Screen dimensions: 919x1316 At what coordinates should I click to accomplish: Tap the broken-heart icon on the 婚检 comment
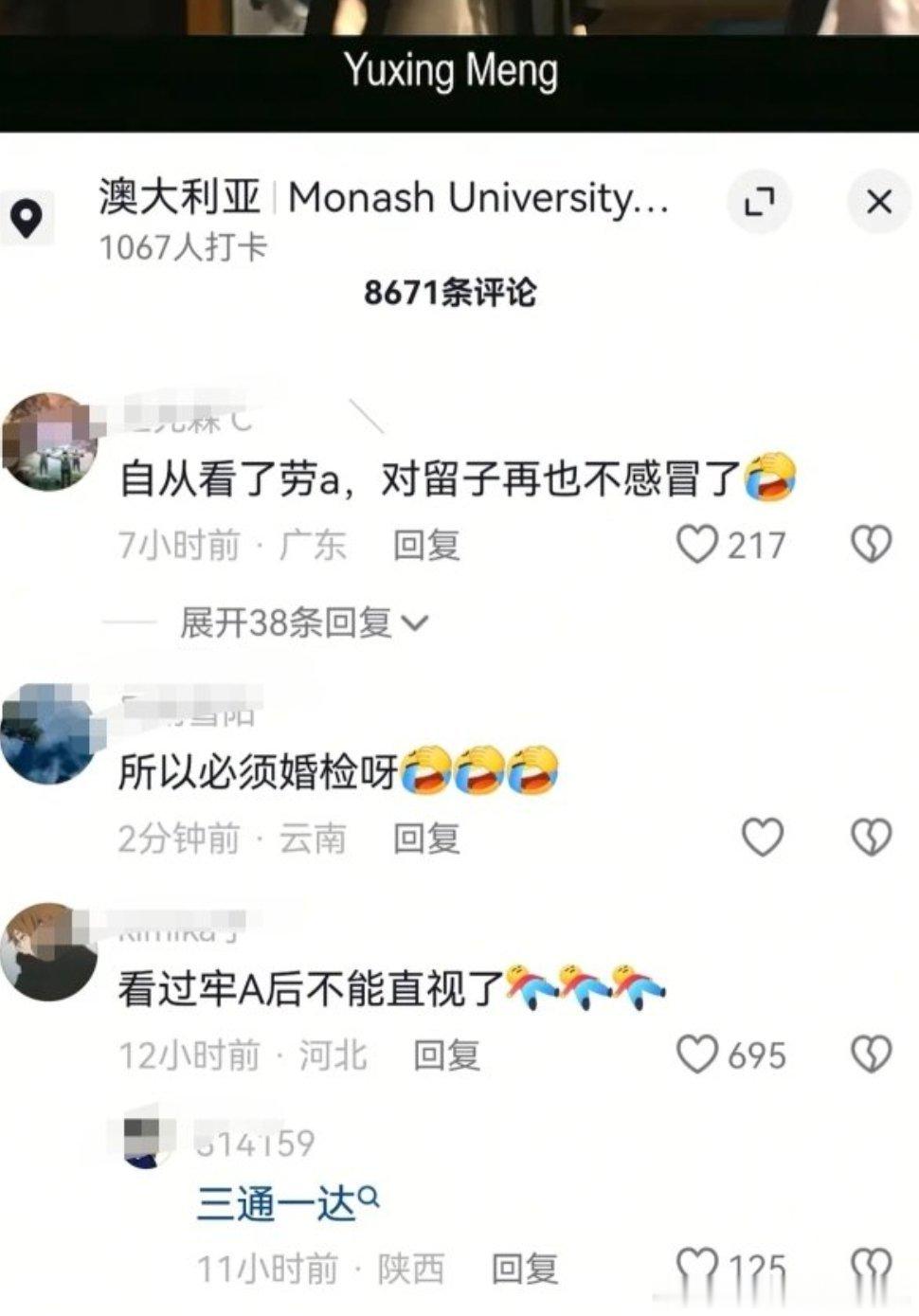click(872, 838)
